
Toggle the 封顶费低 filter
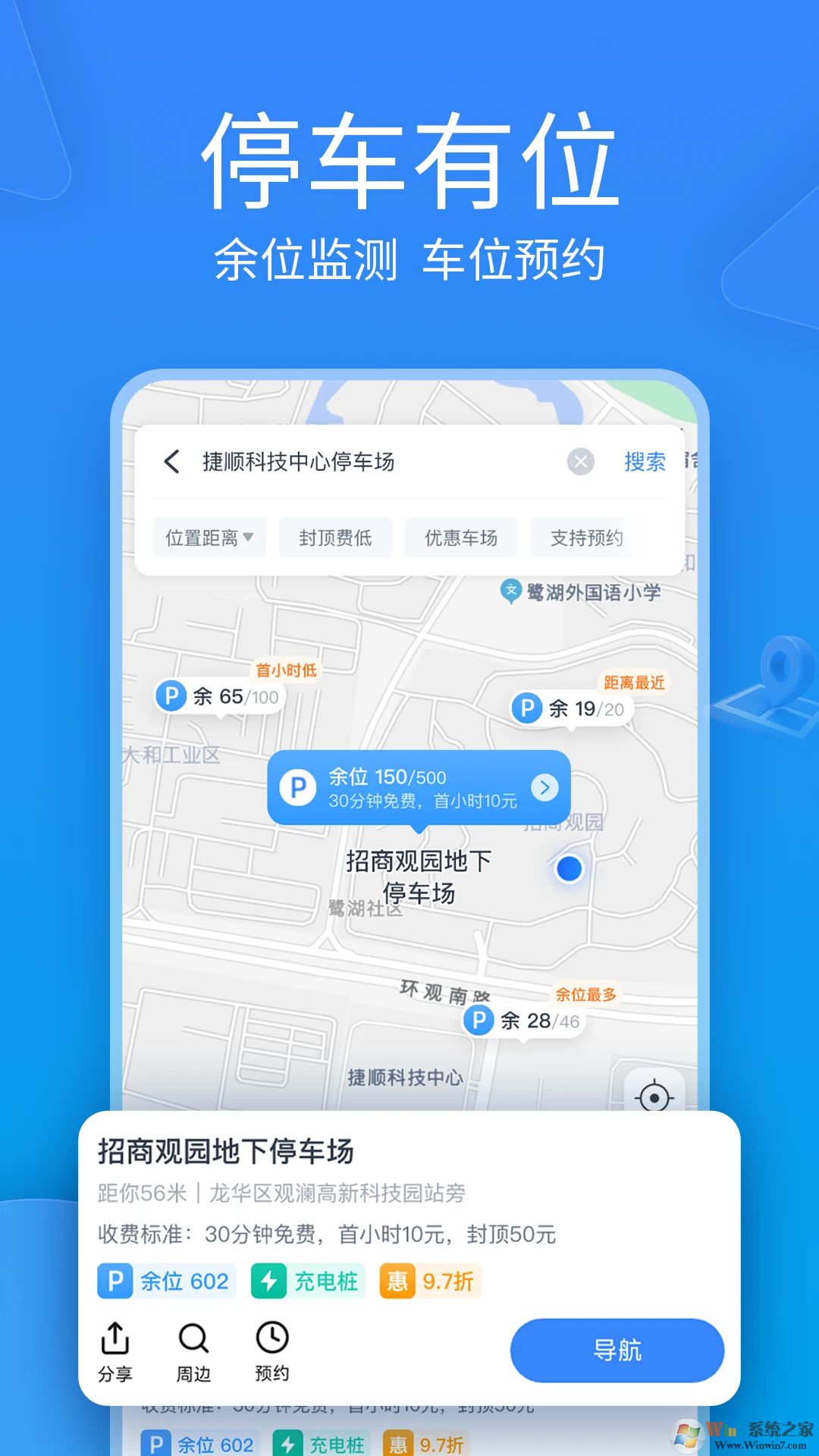tap(334, 537)
